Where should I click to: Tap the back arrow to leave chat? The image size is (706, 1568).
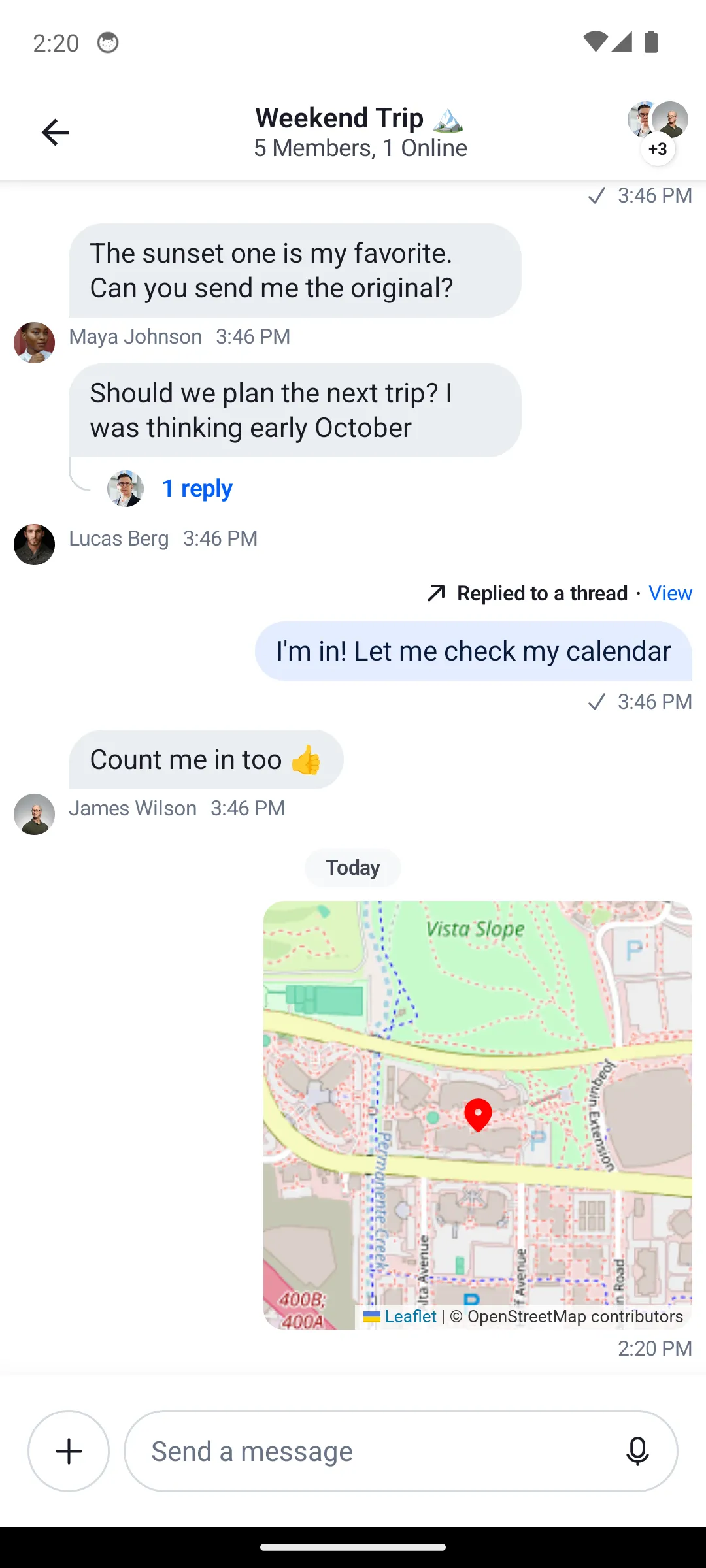pyautogui.click(x=56, y=132)
